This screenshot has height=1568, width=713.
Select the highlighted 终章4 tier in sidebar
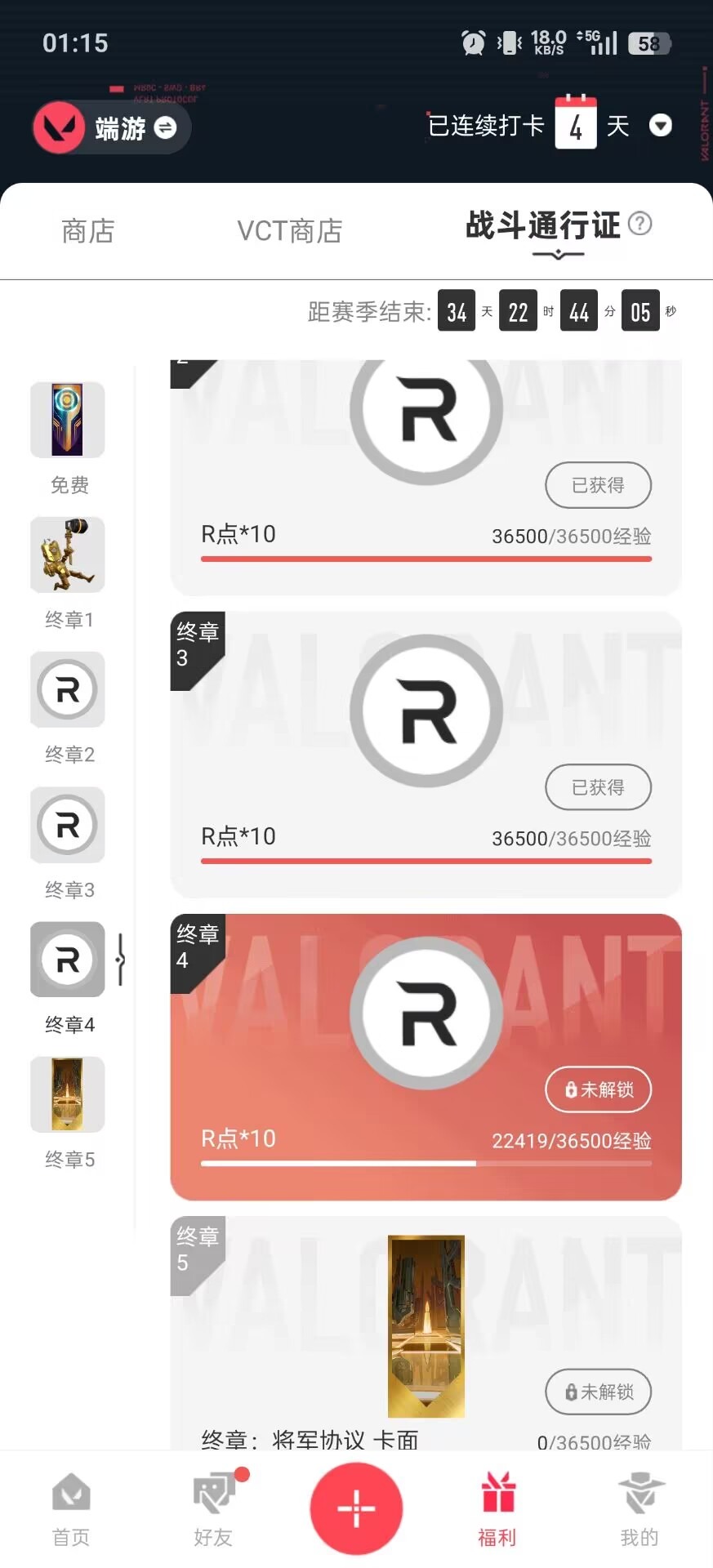click(67, 960)
